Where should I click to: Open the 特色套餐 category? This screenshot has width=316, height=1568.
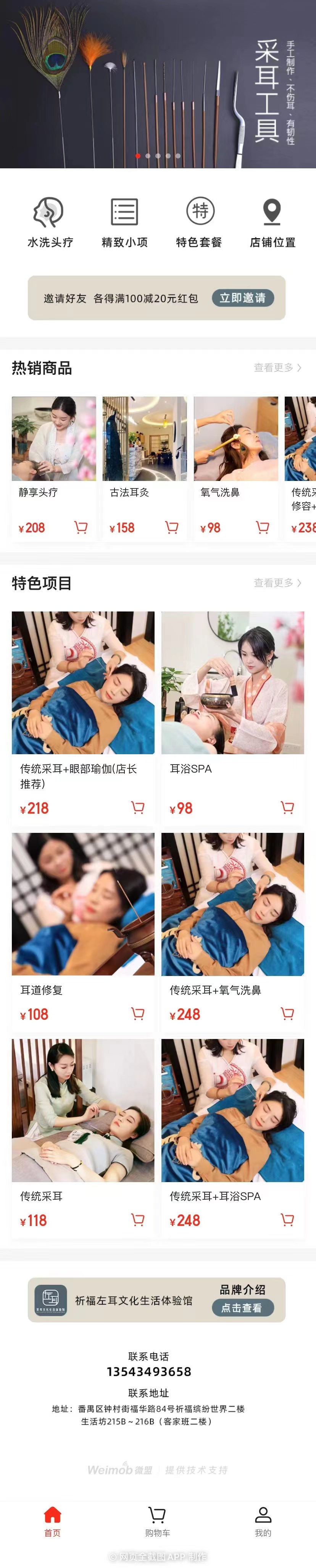[199, 222]
